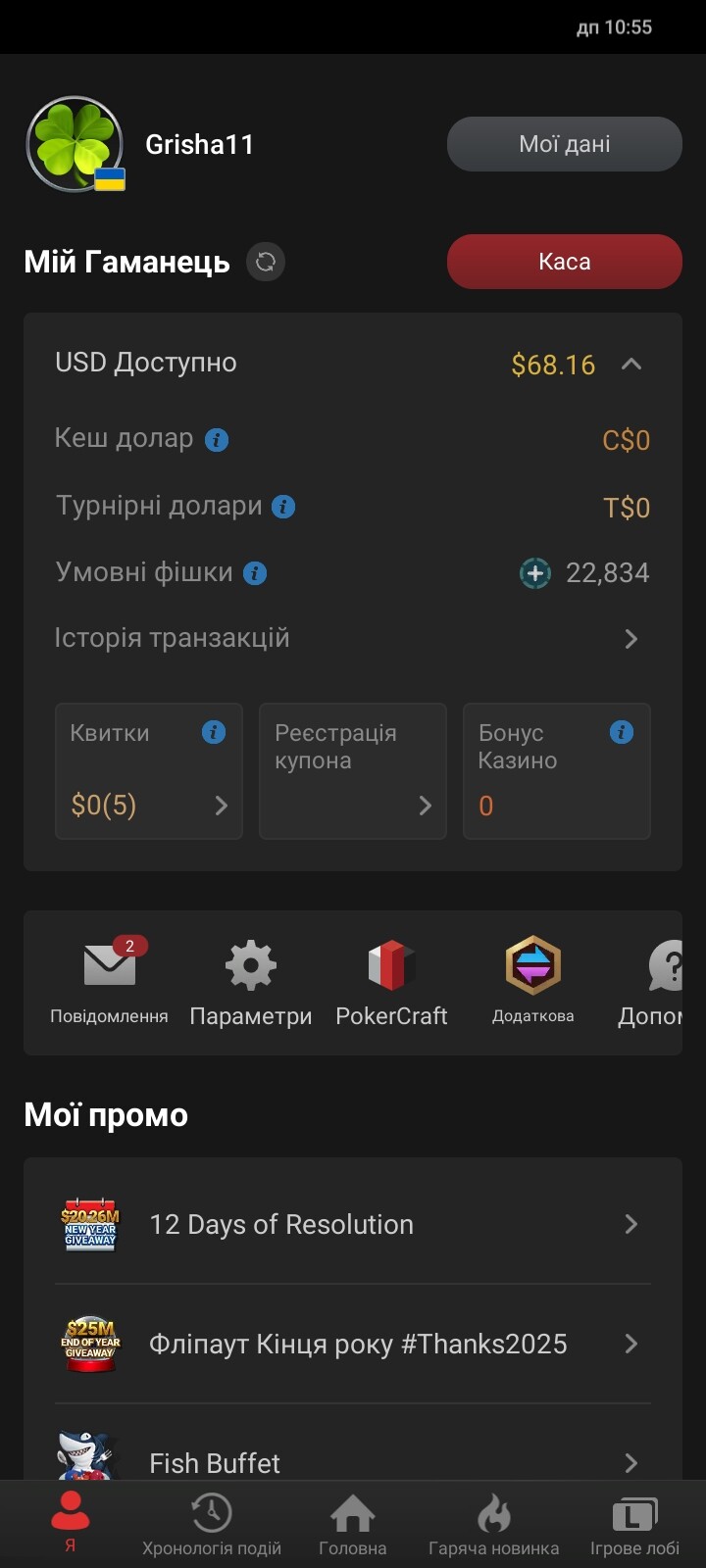Open Повідомлення inbox
Screen dimensions: 706x1568
pos(109,982)
